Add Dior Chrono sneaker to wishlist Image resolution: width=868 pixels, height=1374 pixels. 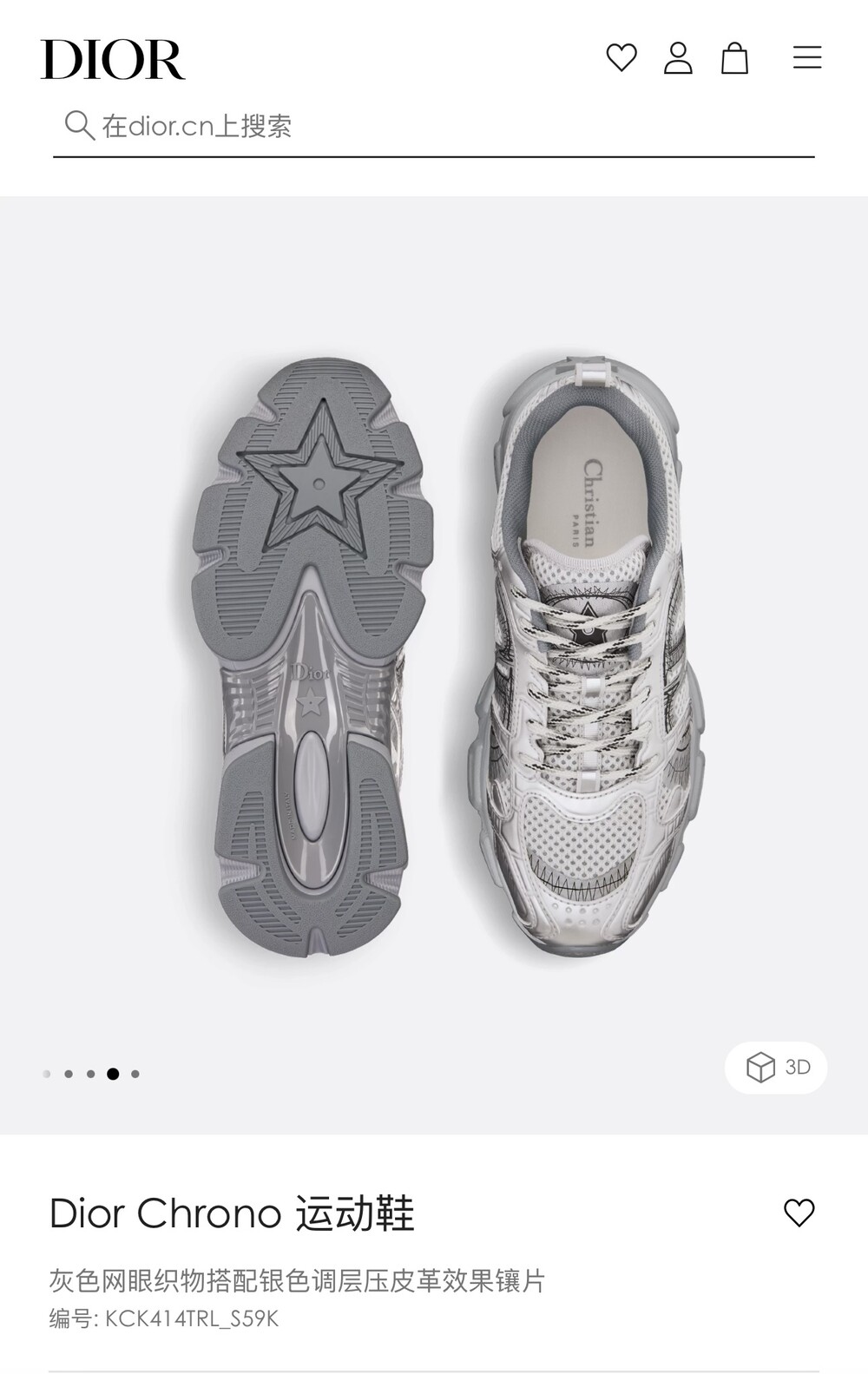pyautogui.click(x=799, y=1213)
